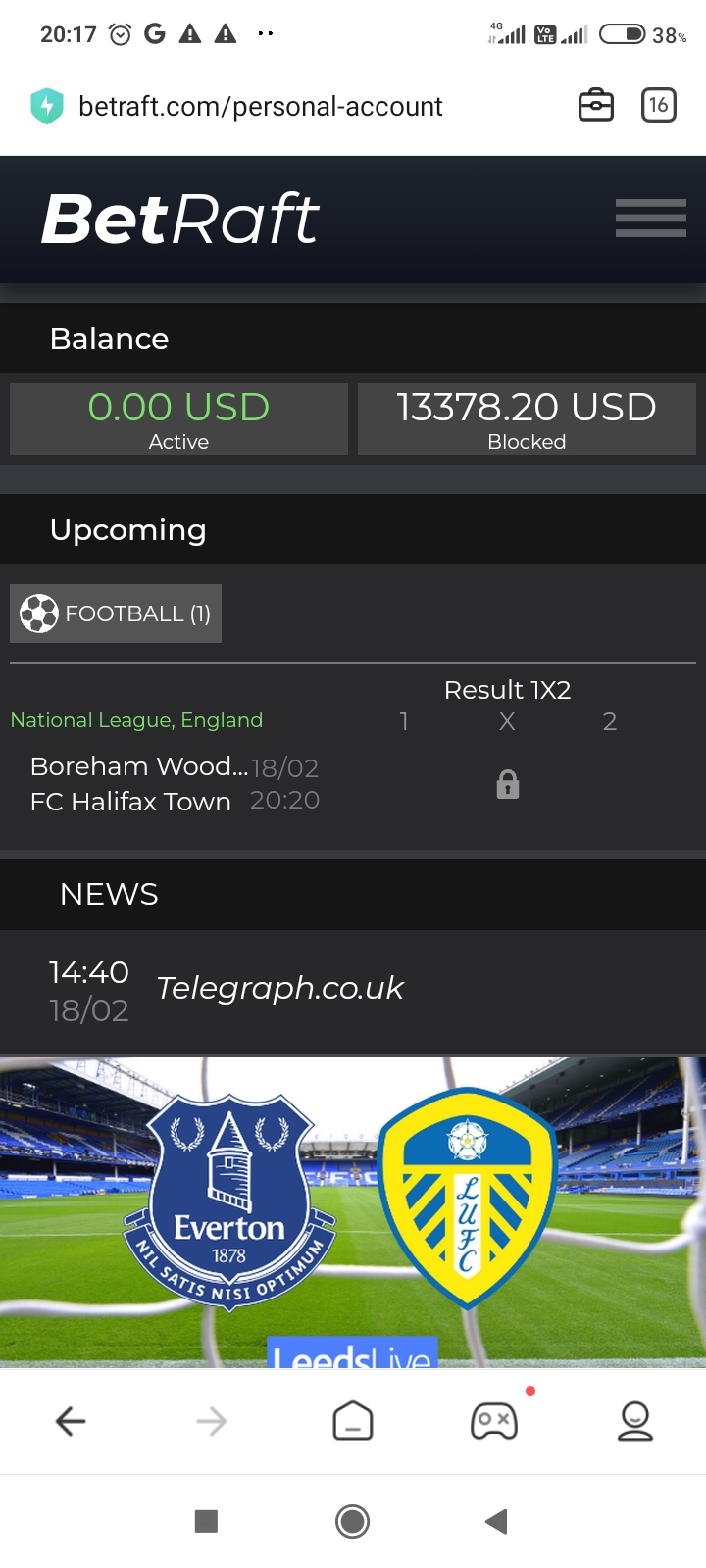Open the browser profile icon
Image resolution: width=706 pixels, height=1568 pixels.
[634, 1421]
